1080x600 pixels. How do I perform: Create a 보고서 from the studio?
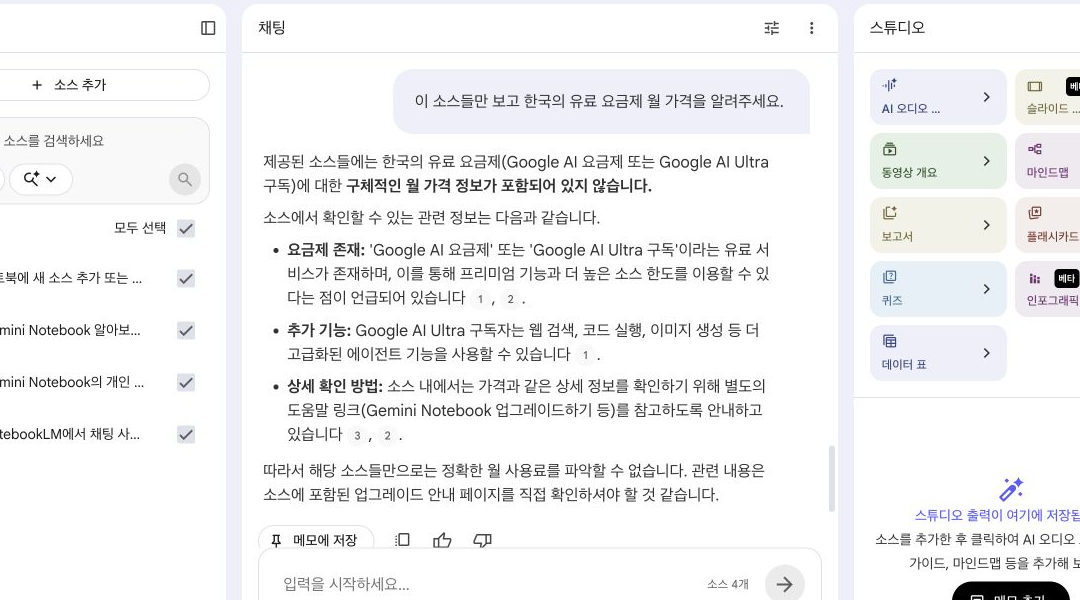[938, 225]
